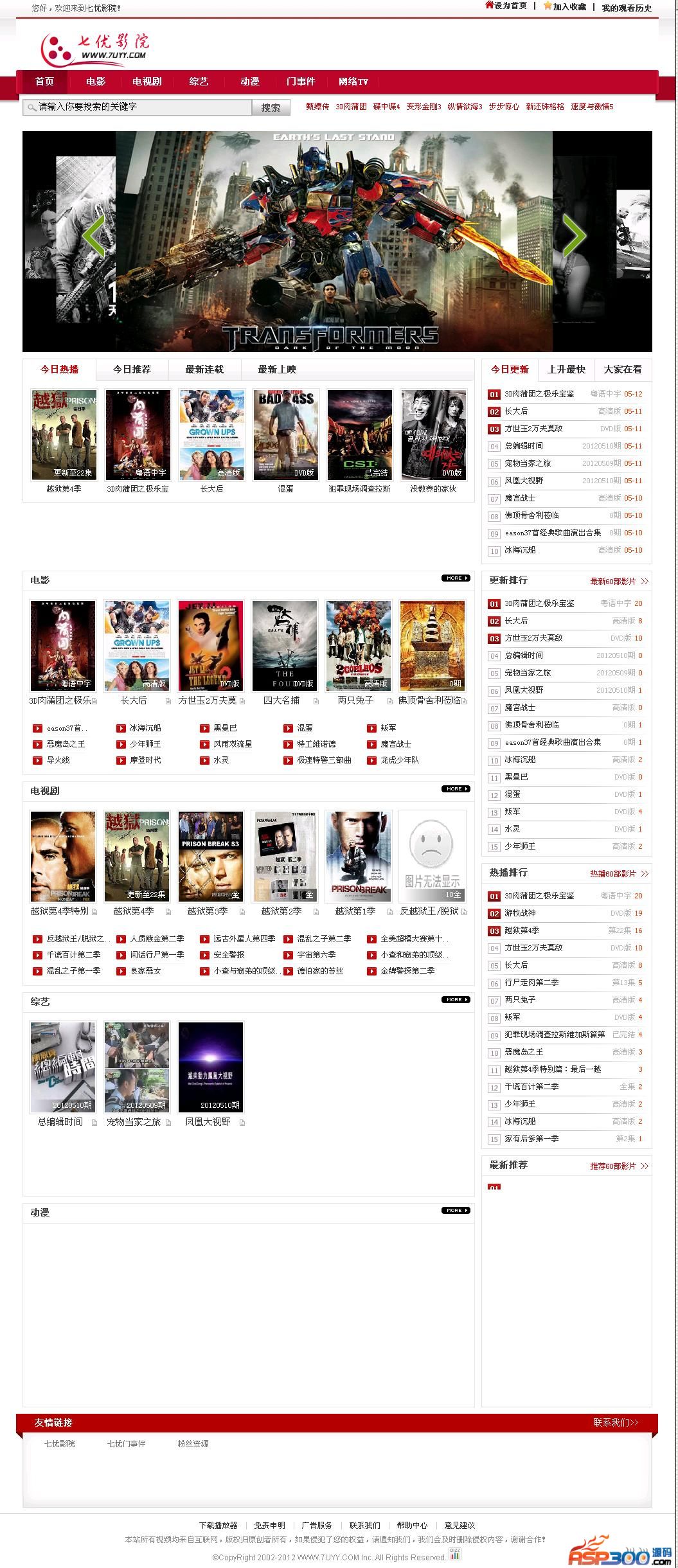
Task: Show the next carousel slide
Action: point(574,235)
